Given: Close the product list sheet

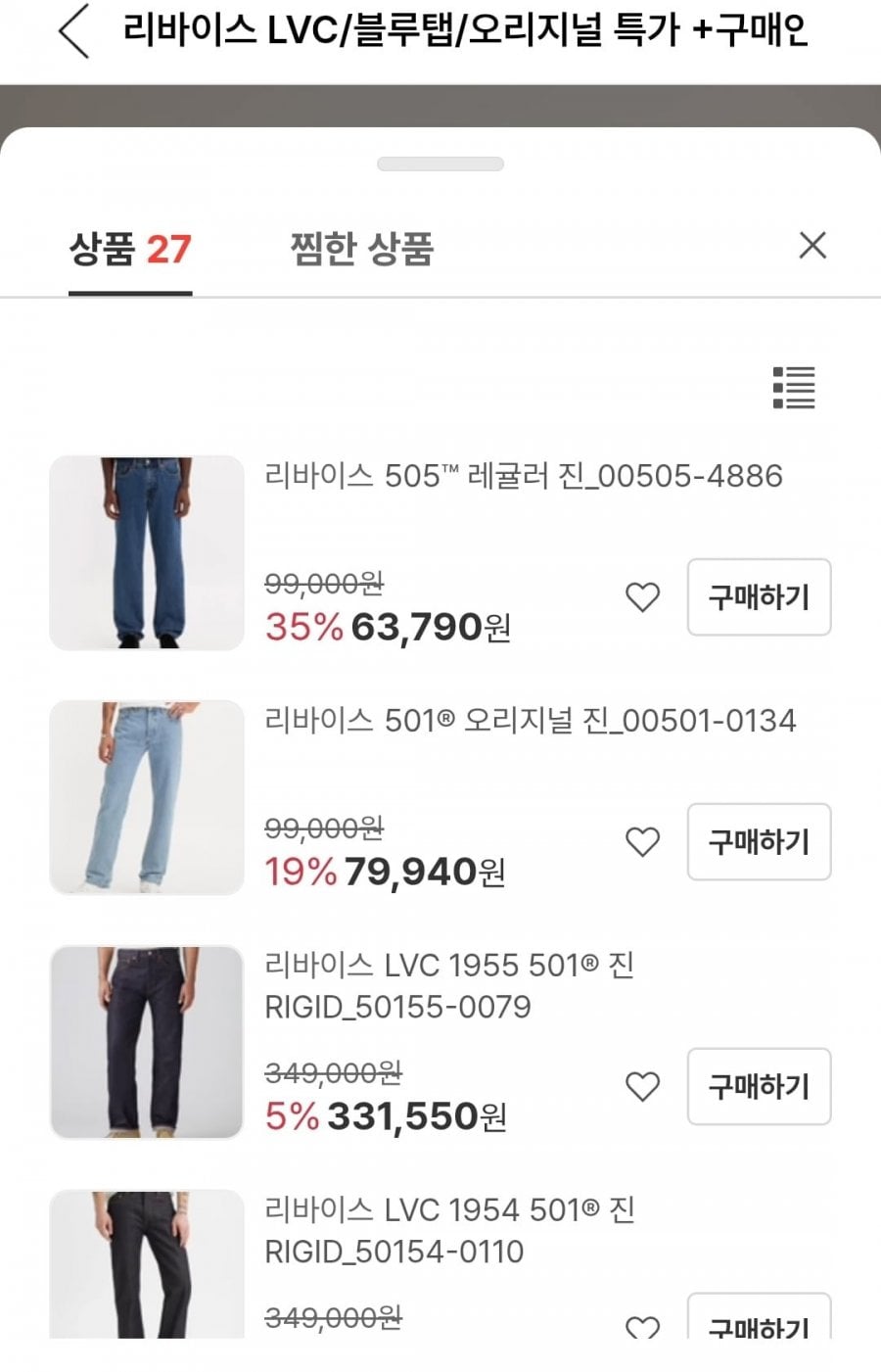Looking at the screenshot, I should (x=812, y=245).
